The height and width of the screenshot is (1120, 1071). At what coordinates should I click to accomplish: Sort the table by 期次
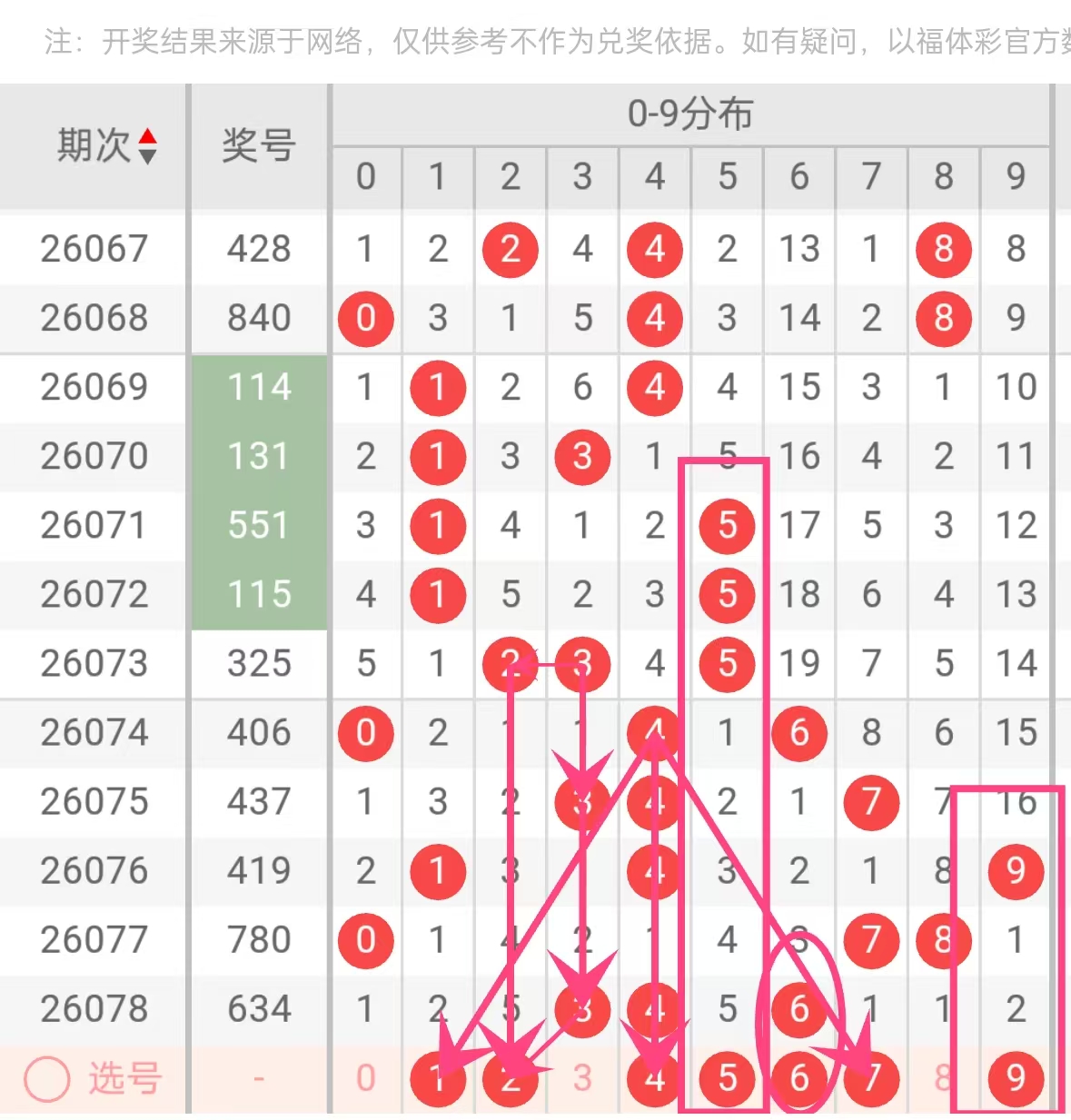pos(147,145)
